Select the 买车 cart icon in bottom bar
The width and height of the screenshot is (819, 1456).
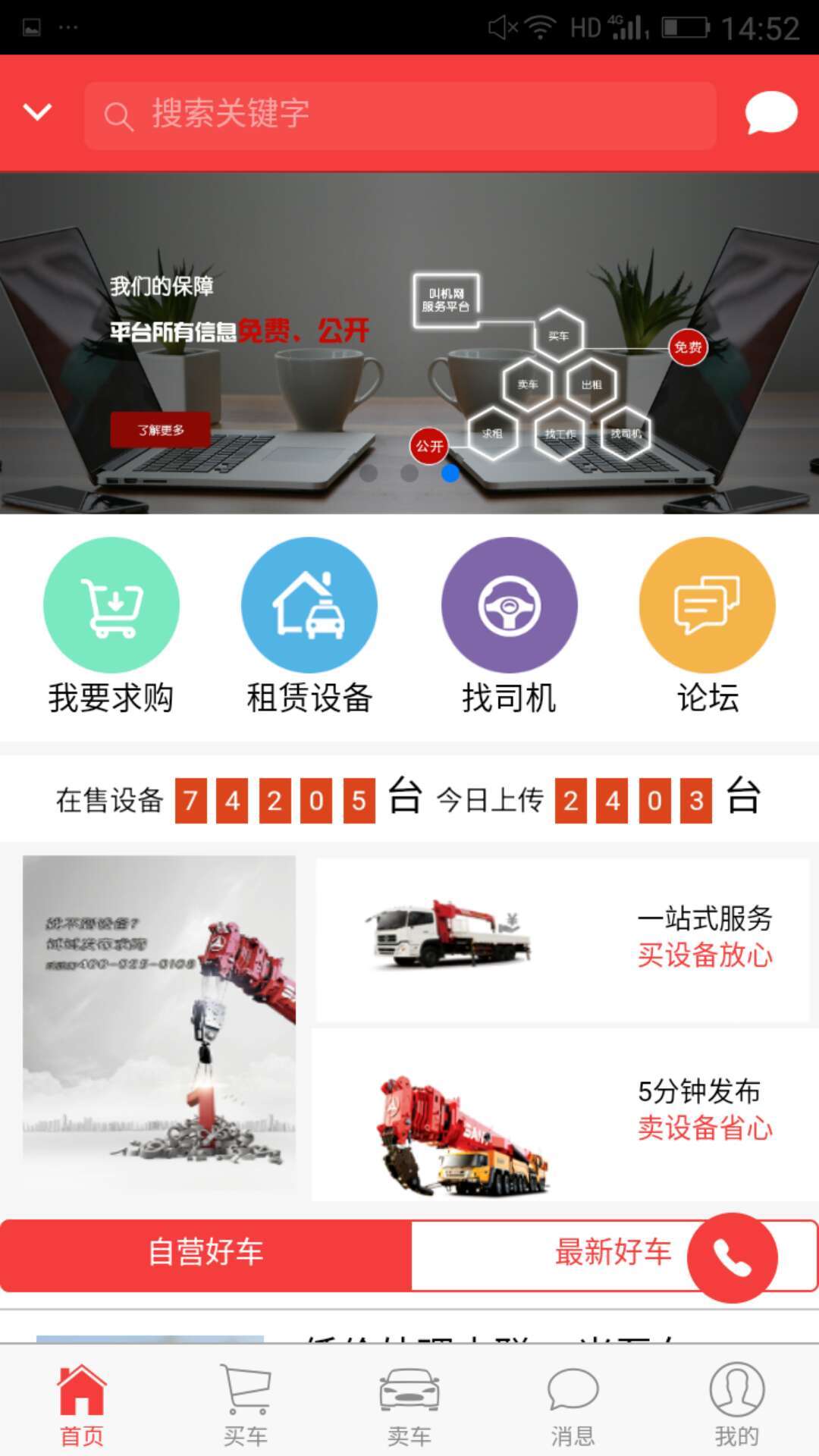[246, 1407]
